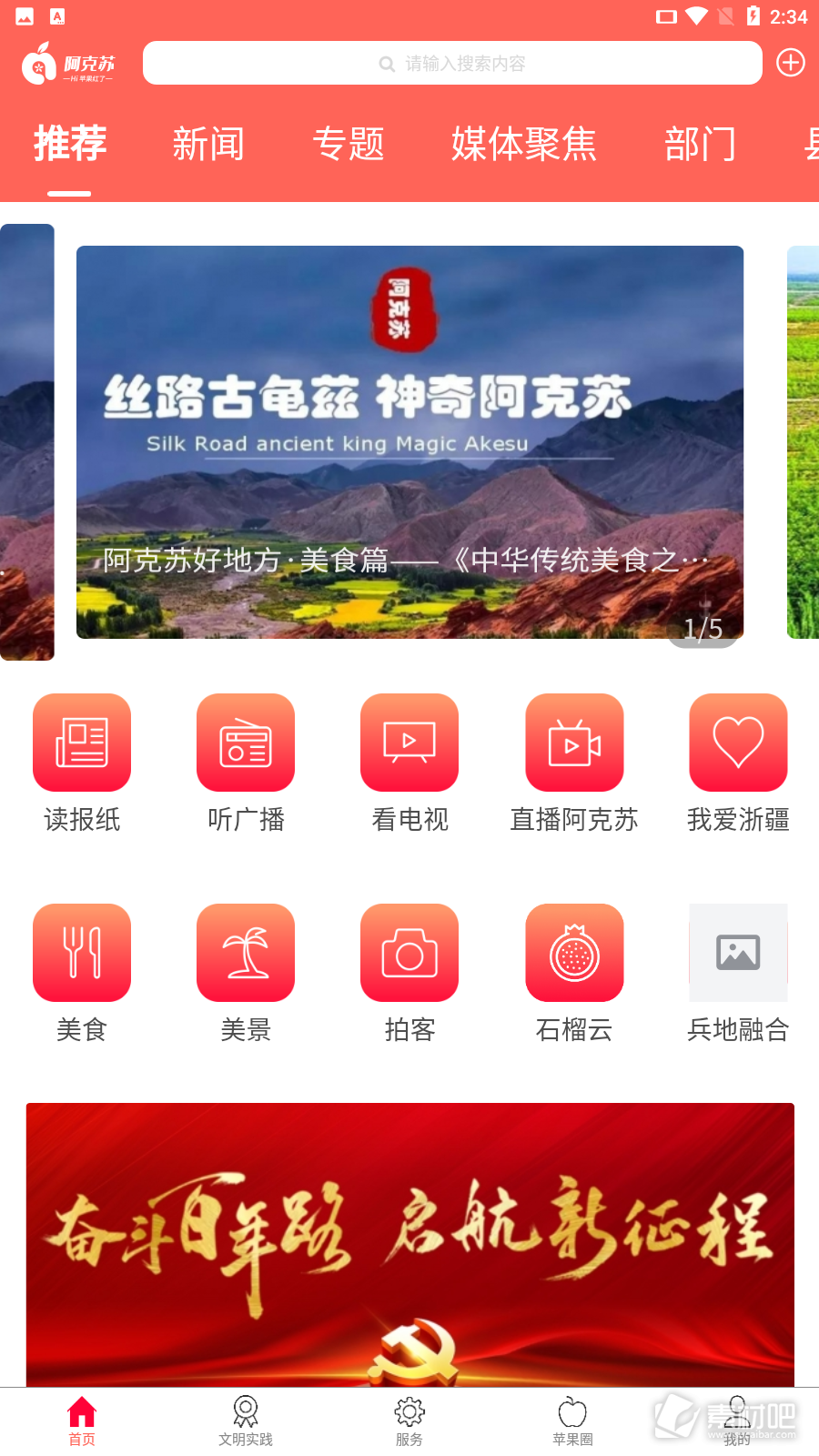Select the 部门 tab
819x1456 pixels.
coord(700,144)
